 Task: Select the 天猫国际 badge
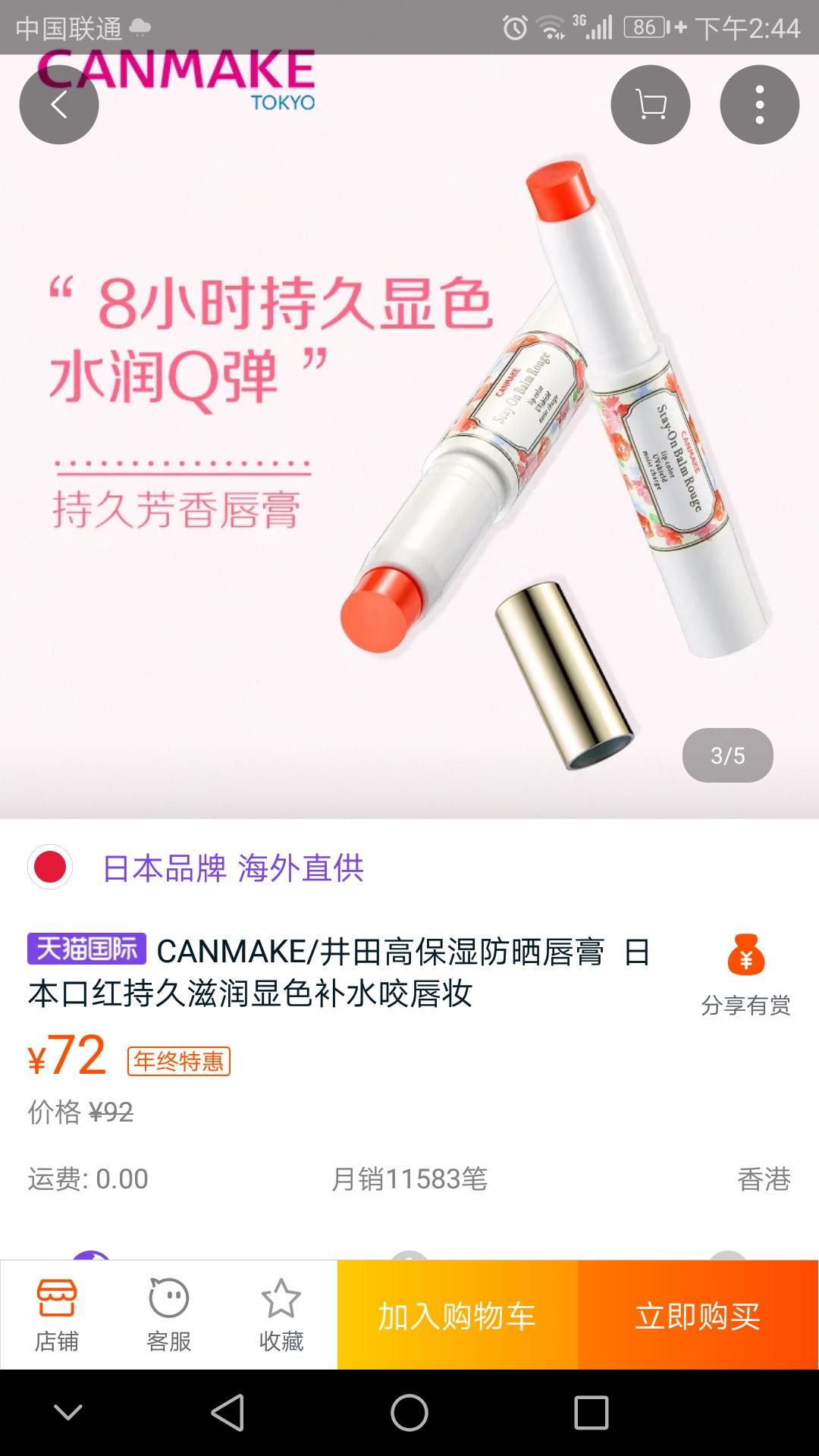85,948
